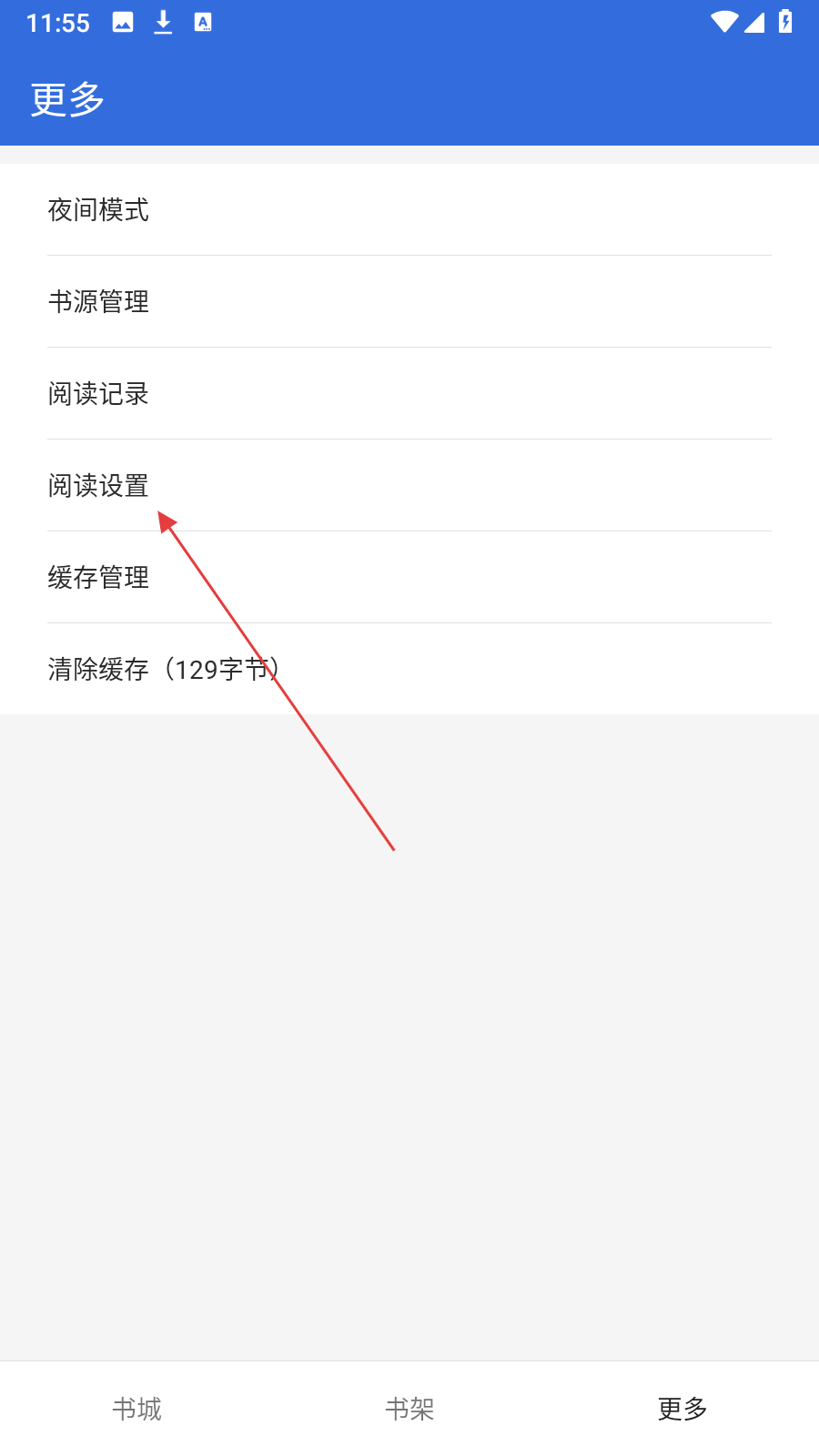View 阅读记录

[409, 393]
